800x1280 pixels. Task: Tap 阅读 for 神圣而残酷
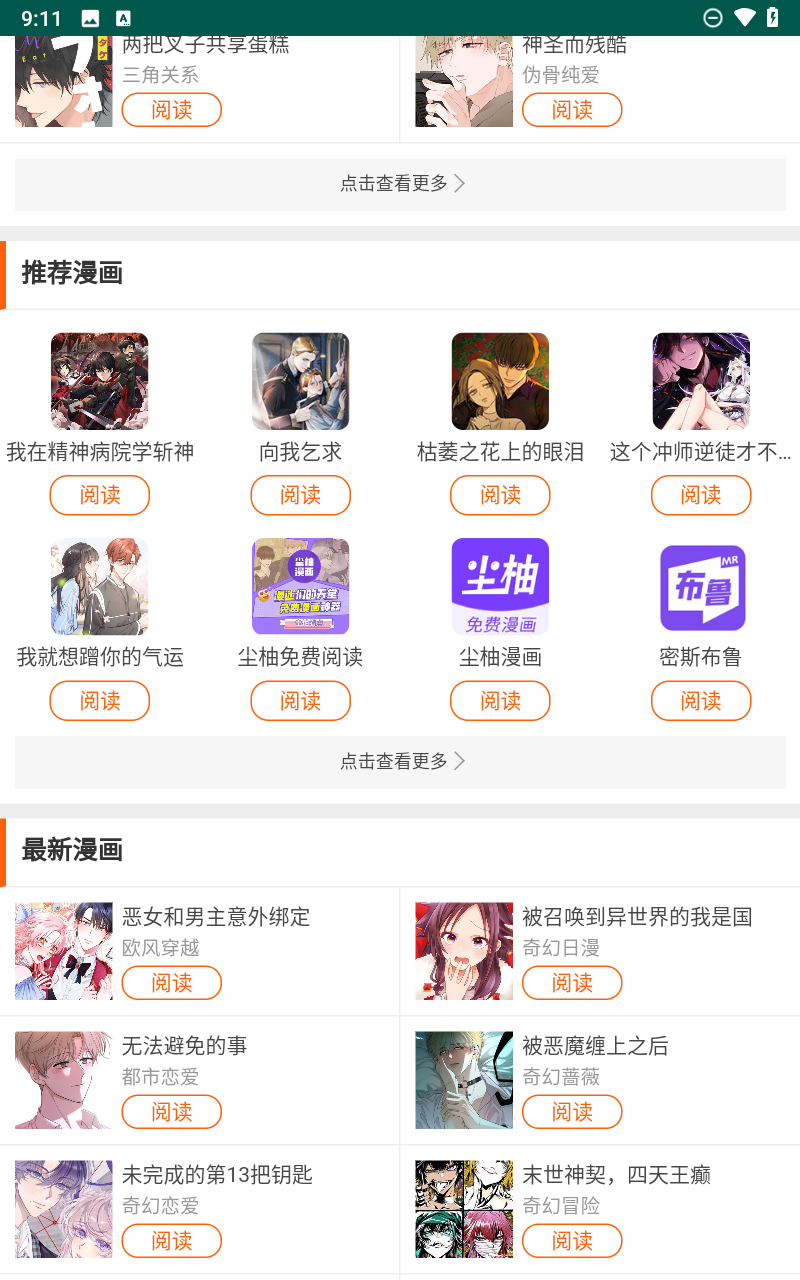point(571,110)
